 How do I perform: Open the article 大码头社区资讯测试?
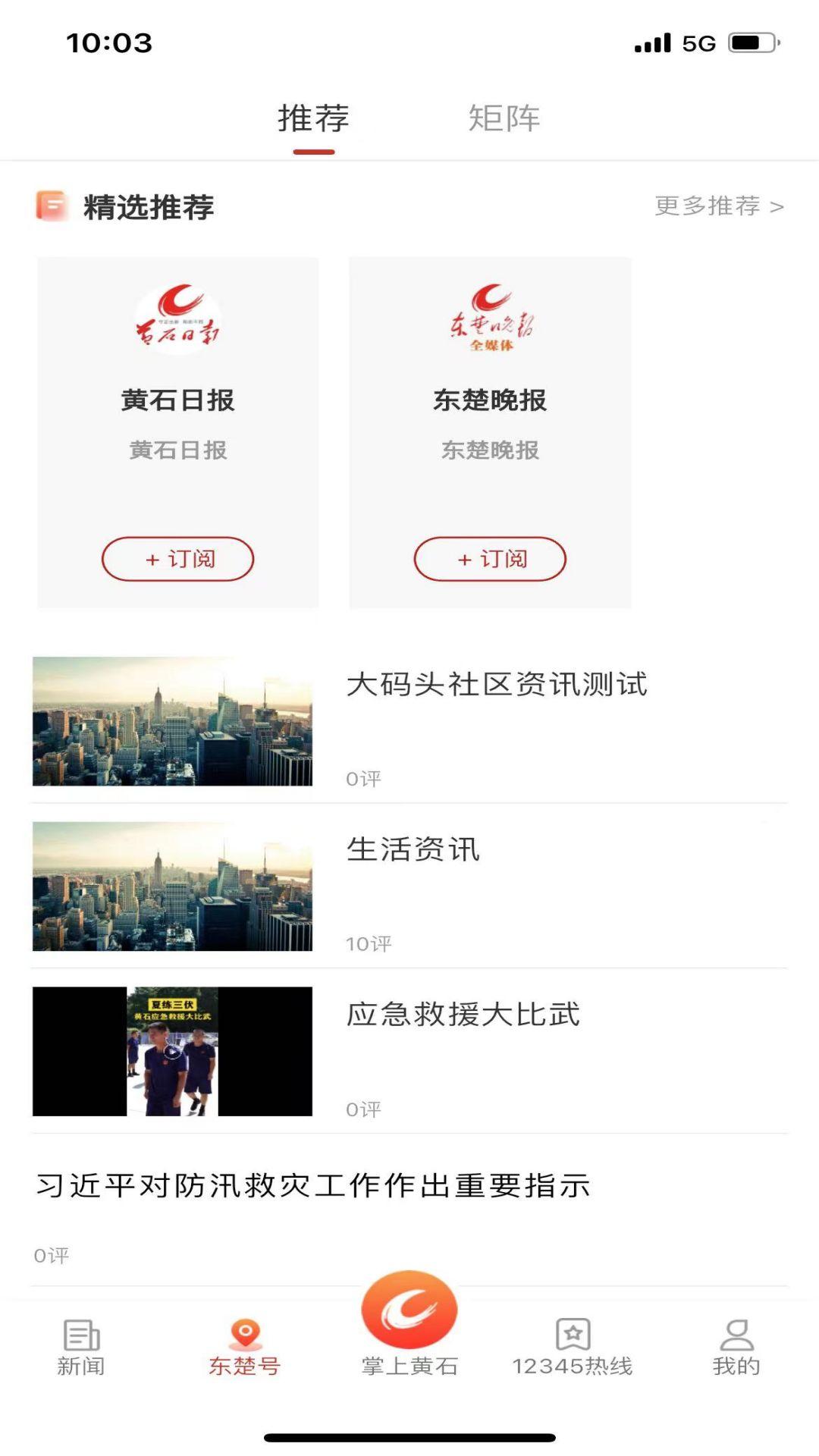[497, 685]
